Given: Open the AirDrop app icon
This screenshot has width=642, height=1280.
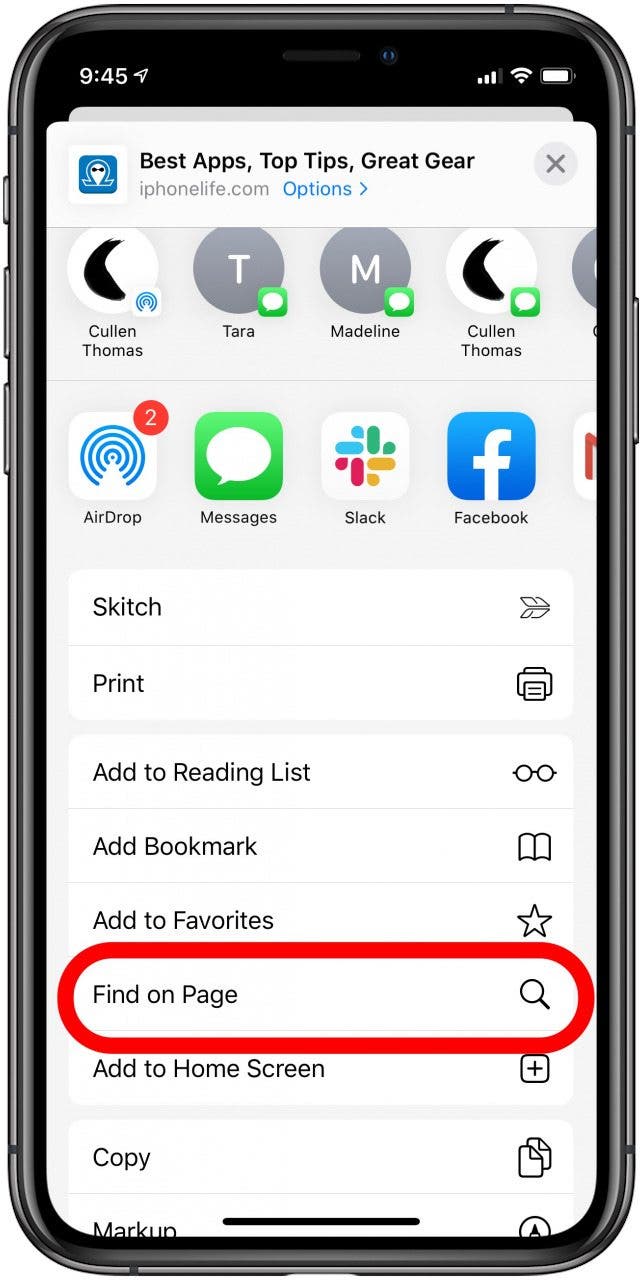Looking at the screenshot, I should pyautogui.click(x=112, y=456).
